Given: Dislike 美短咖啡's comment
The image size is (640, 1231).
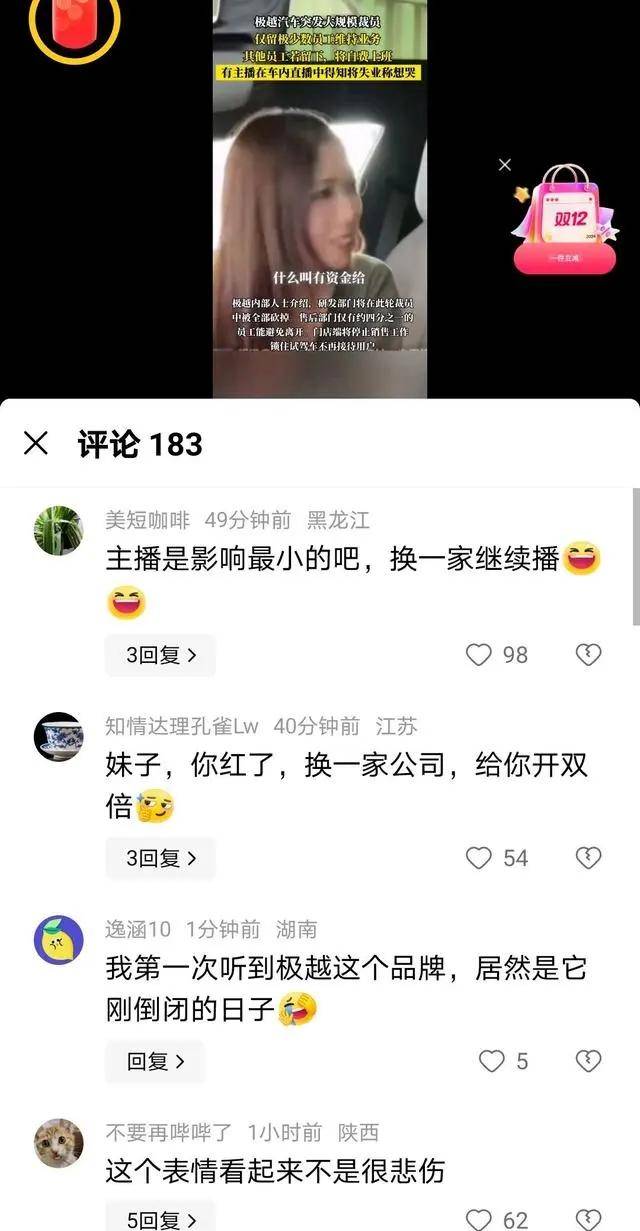Looking at the screenshot, I should 589,655.
